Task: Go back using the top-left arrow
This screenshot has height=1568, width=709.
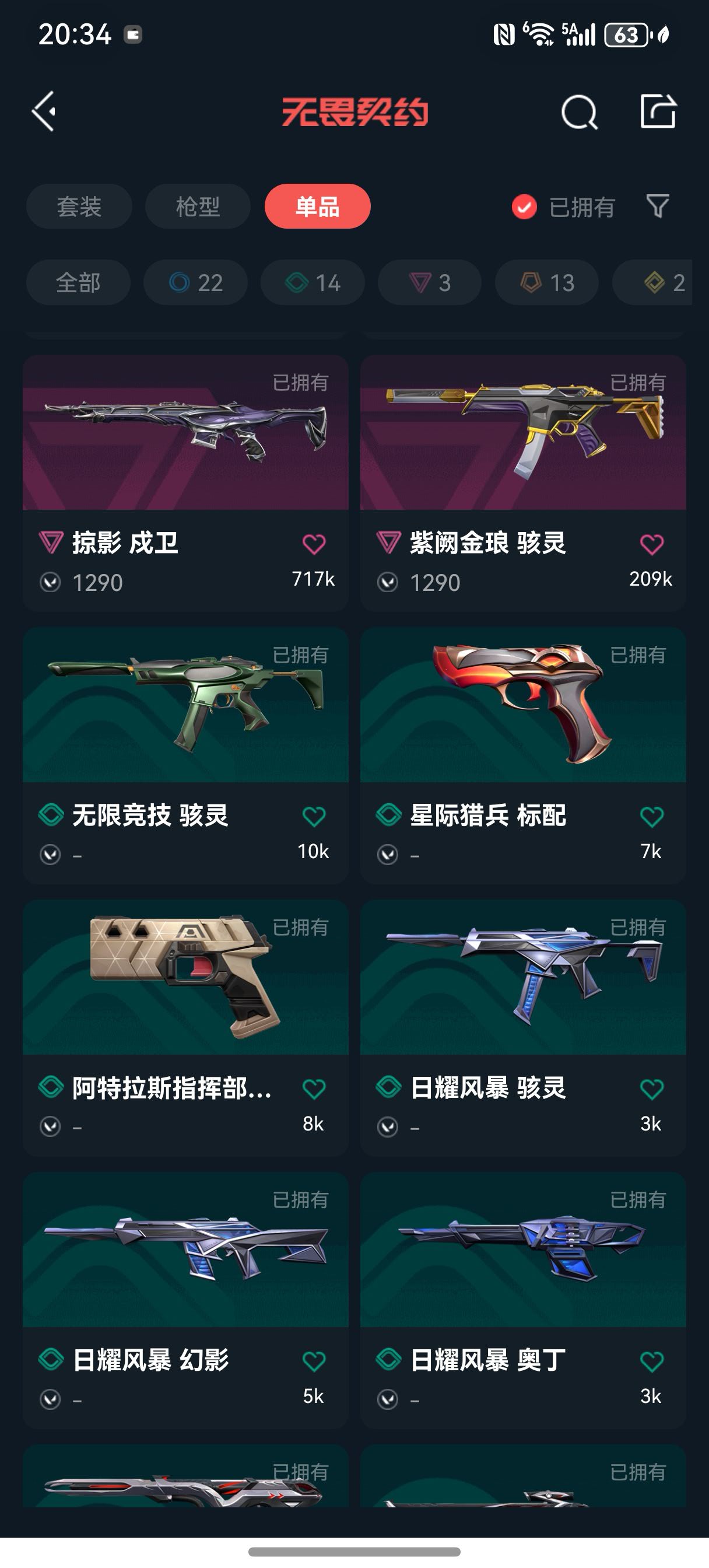Action: coord(44,111)
